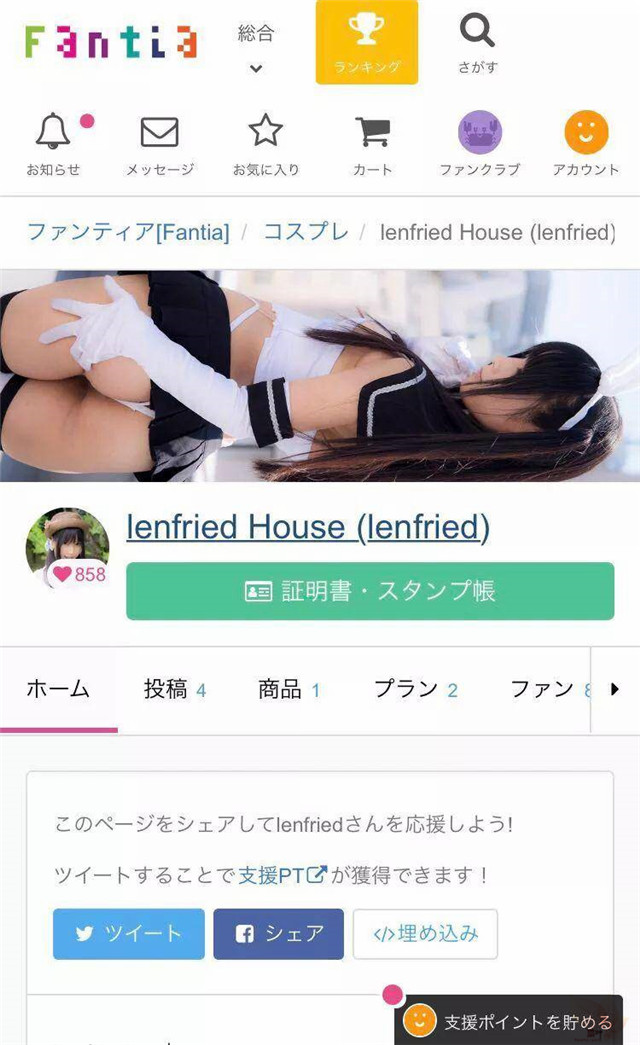Open お気に入り favorites
This screenshot has width=640, height=1045.
[x=266, y=143]
